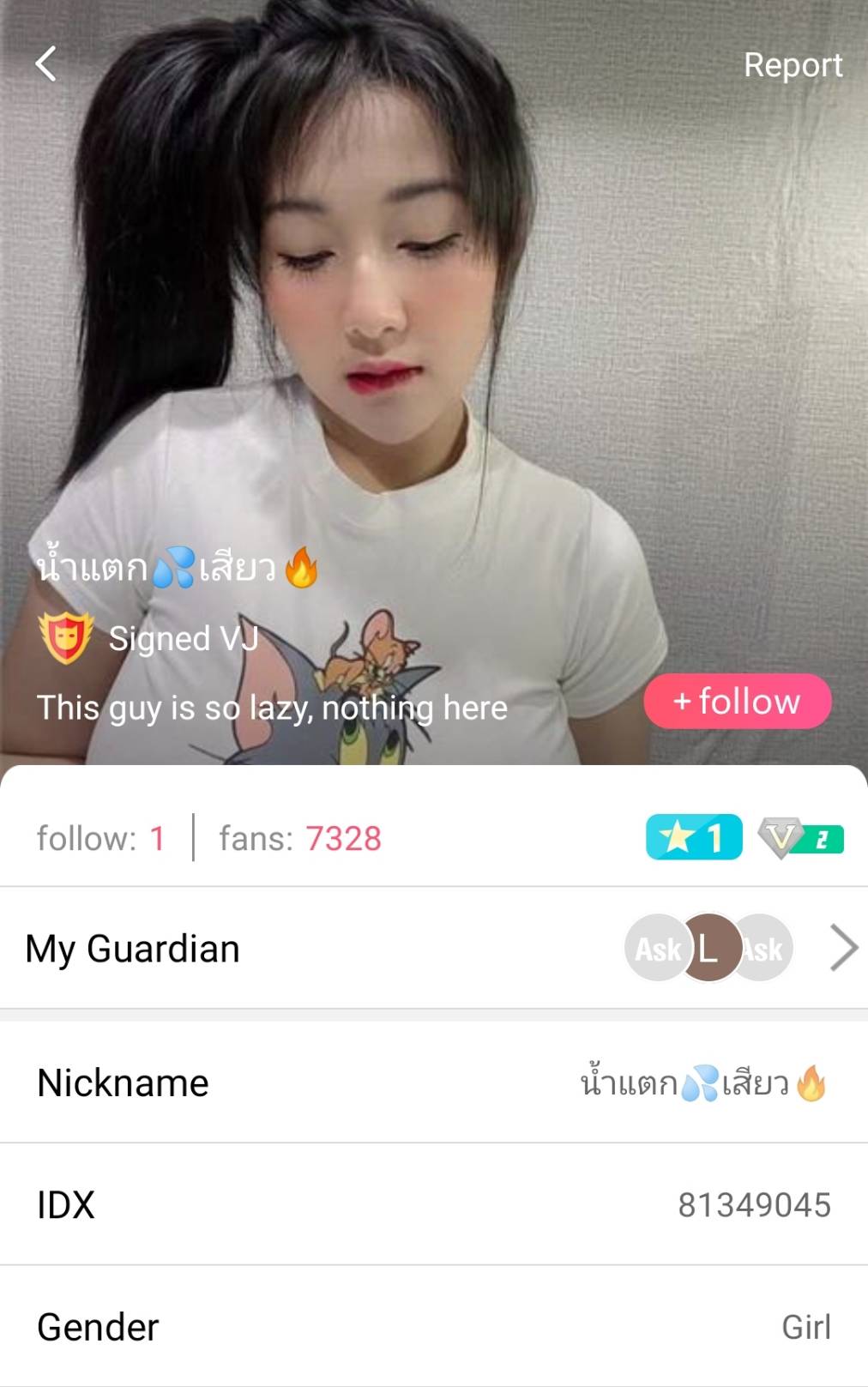Report this profile
The width and height of the screenshot is (868, 1387).
coord(792,65)
